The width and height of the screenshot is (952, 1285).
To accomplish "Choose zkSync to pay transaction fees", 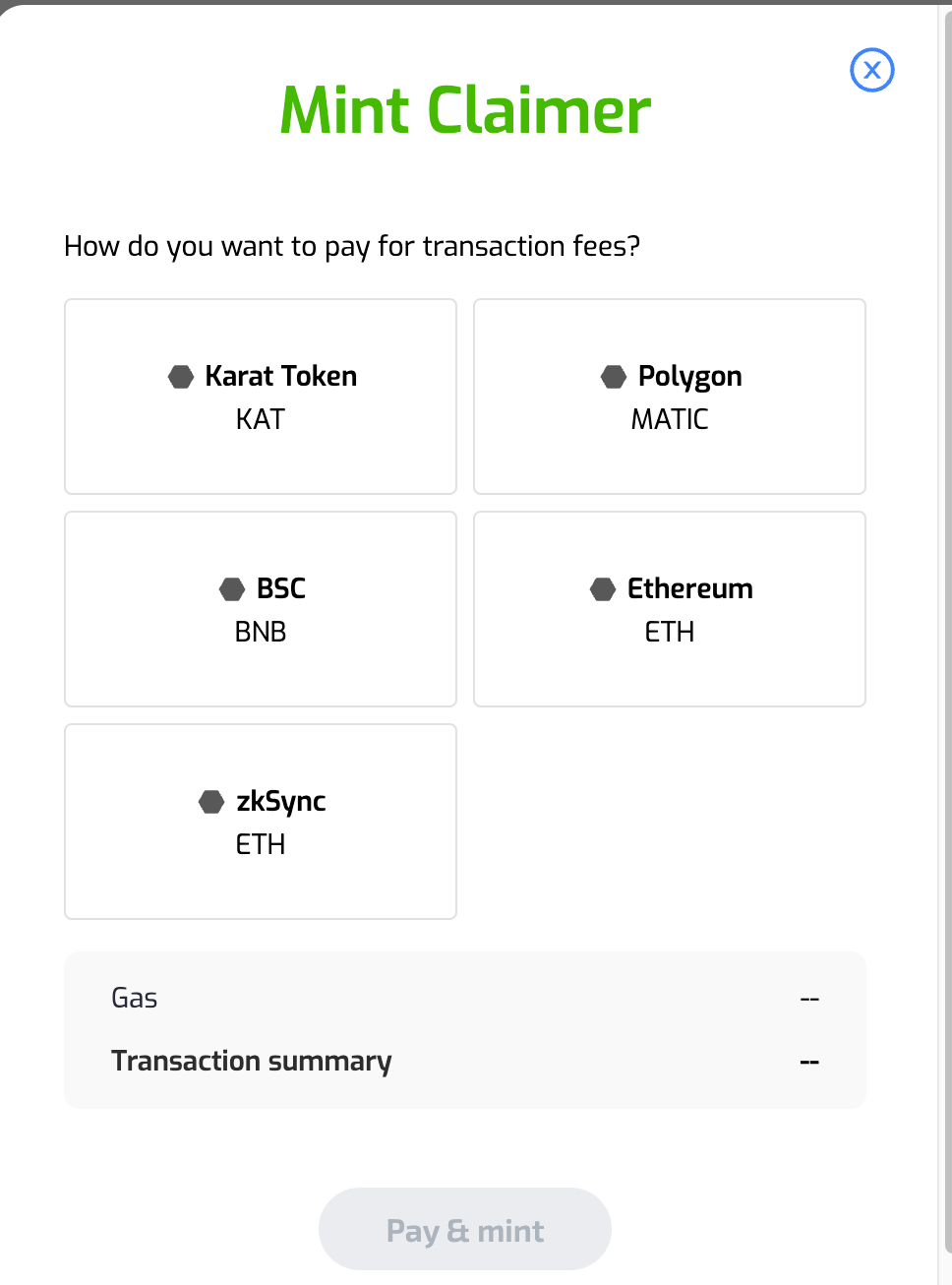I will pyautogui.click(x=260, y=821).
